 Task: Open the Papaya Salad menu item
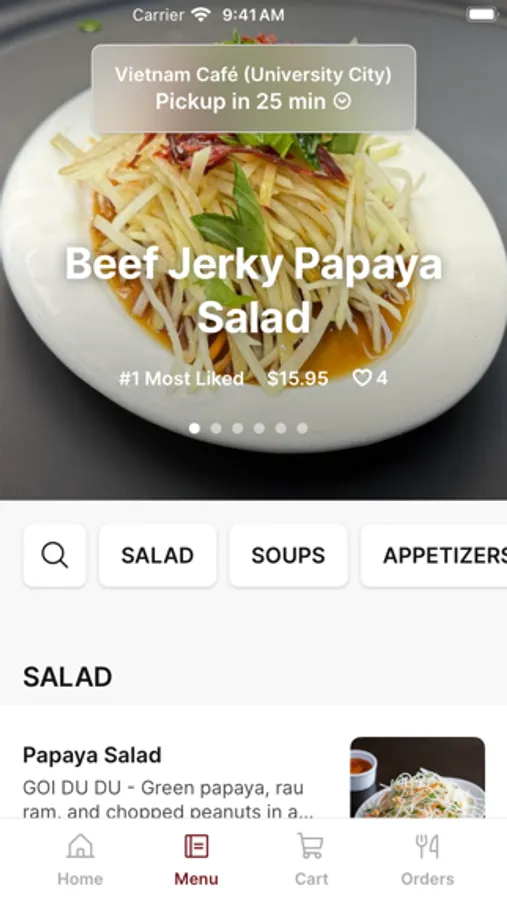(253, 775)
